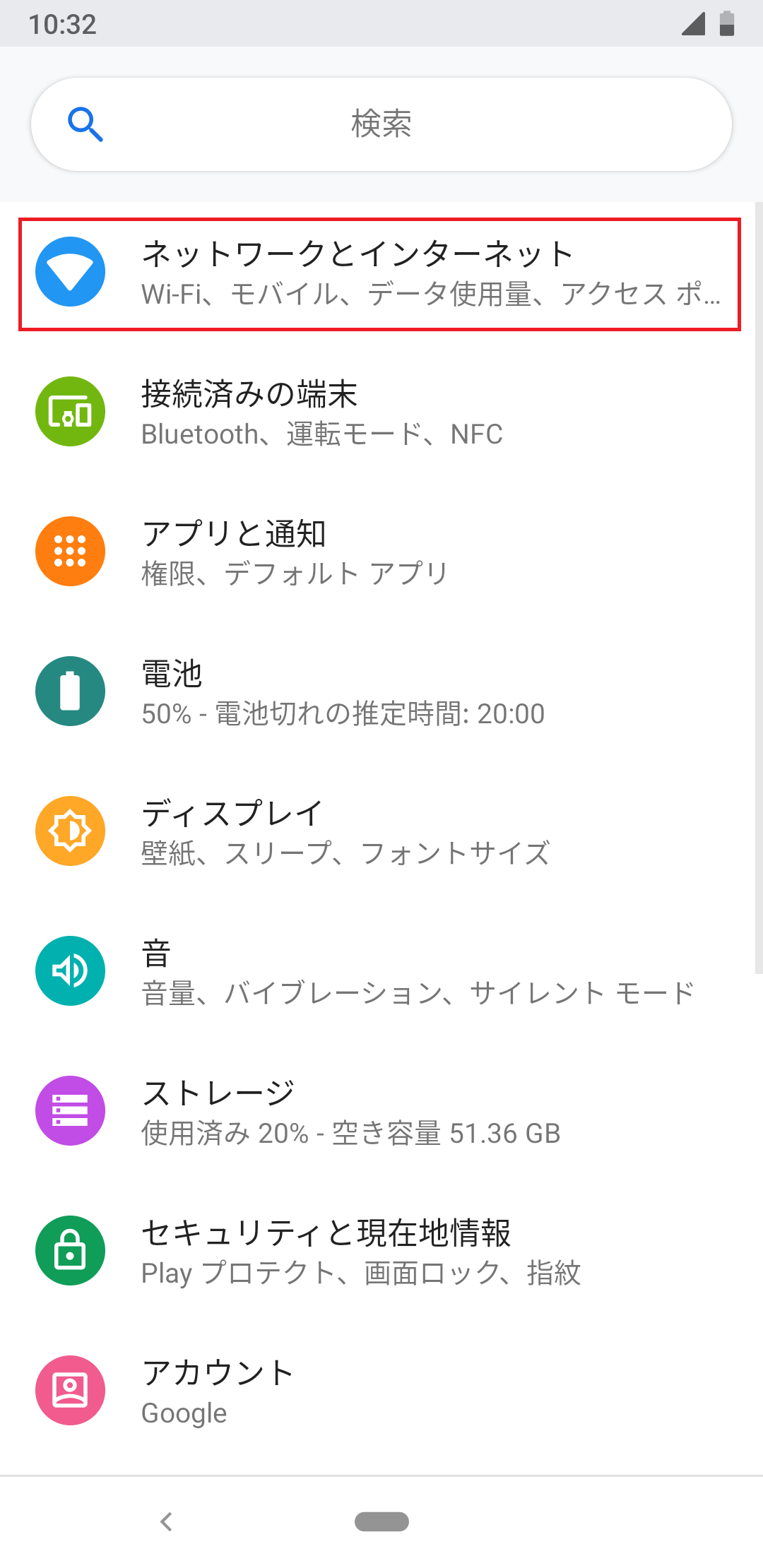Viewport: 763px width, 1568px height.
Task: Tap the home pill at bottom
Action: pyautogui.click(x=381, y=1523)
